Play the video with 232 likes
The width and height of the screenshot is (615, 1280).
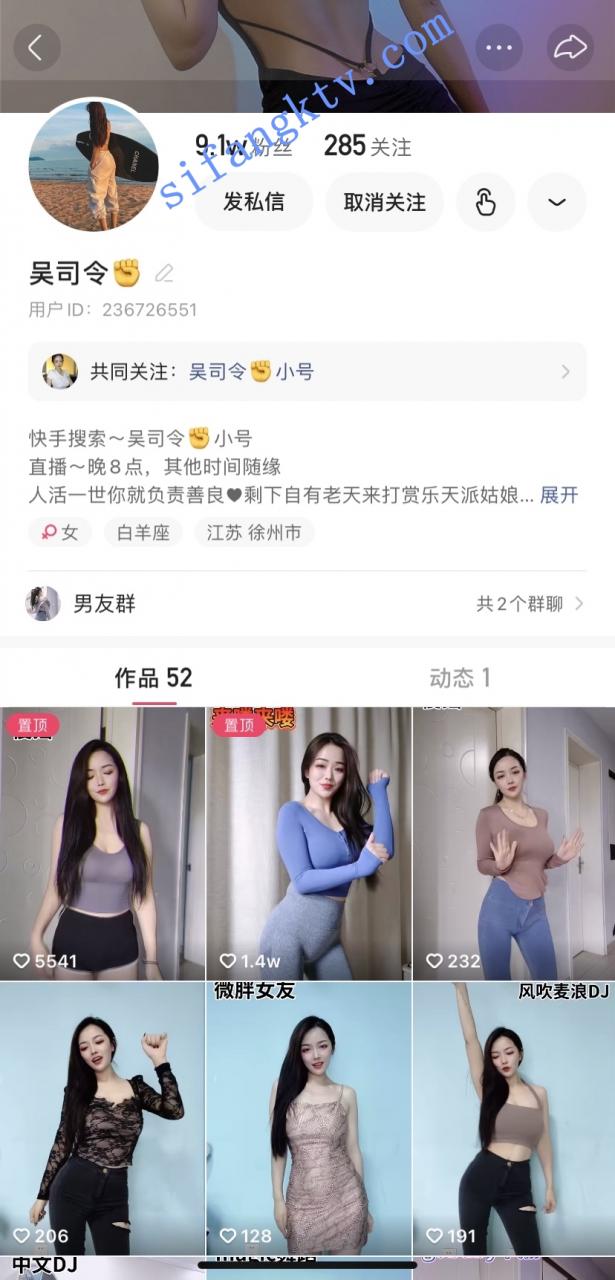pos(513,843)
